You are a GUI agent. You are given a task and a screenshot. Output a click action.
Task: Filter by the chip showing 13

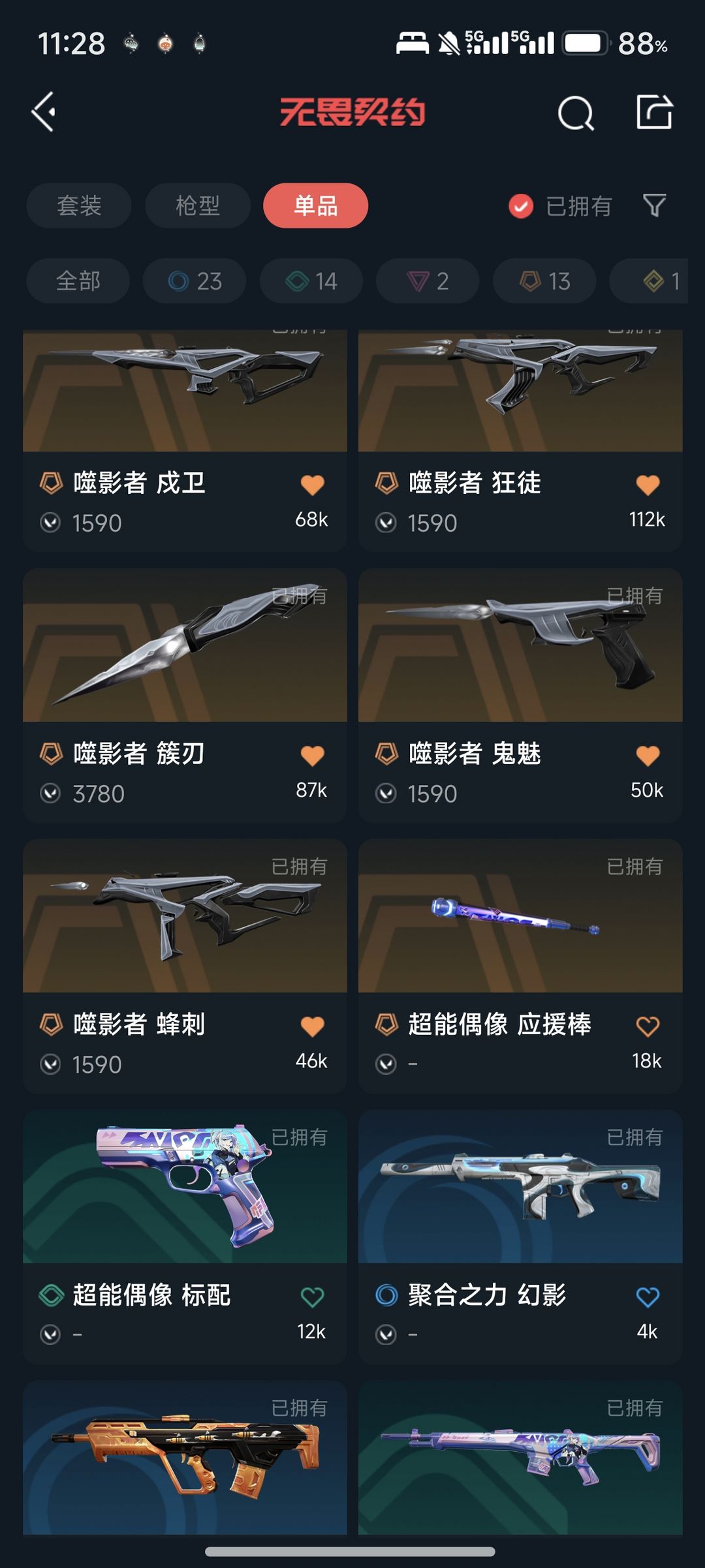pos(544,281)
